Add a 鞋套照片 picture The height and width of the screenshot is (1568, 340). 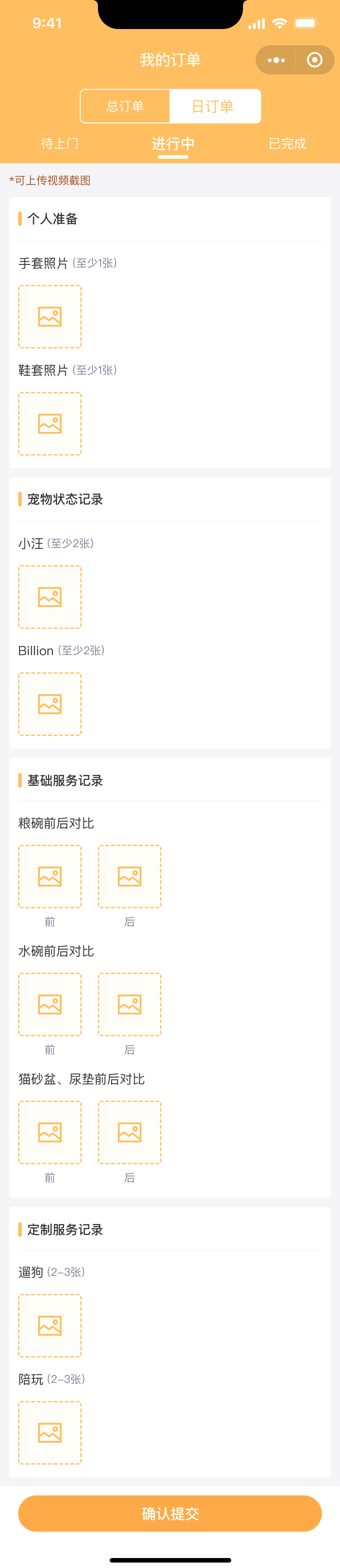click(50, 424)
